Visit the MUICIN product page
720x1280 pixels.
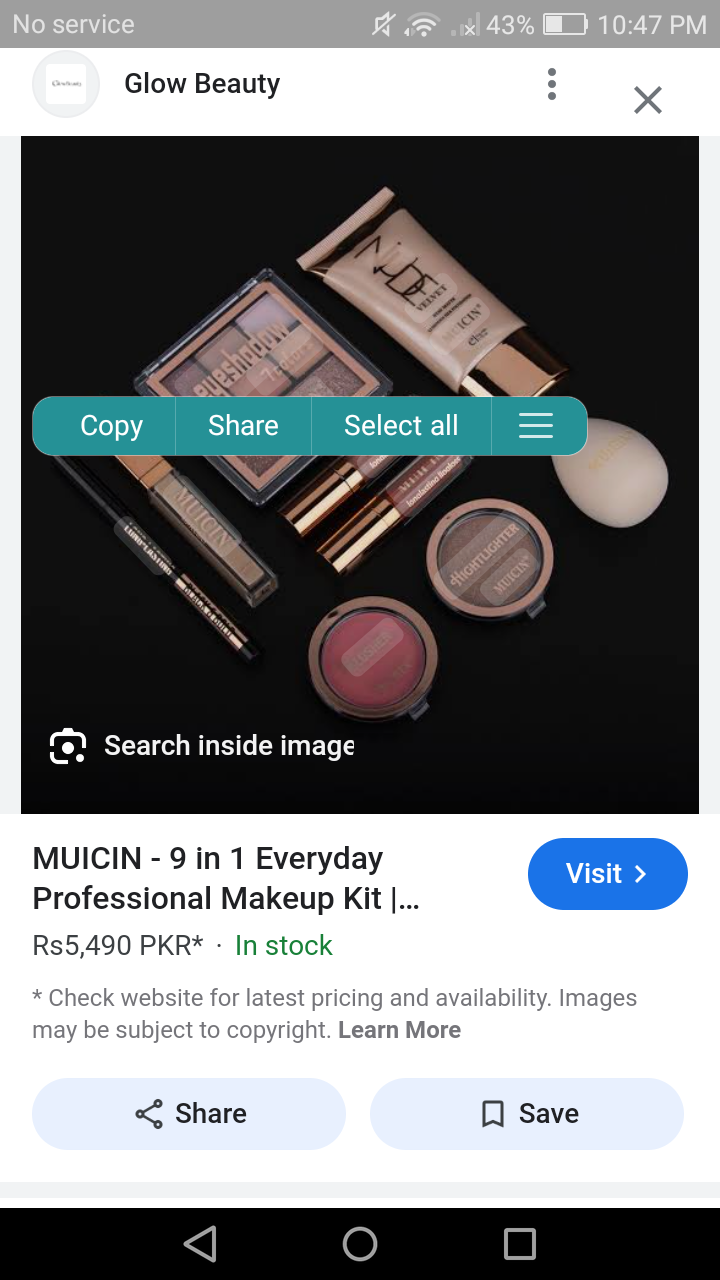tap(607, 874)
